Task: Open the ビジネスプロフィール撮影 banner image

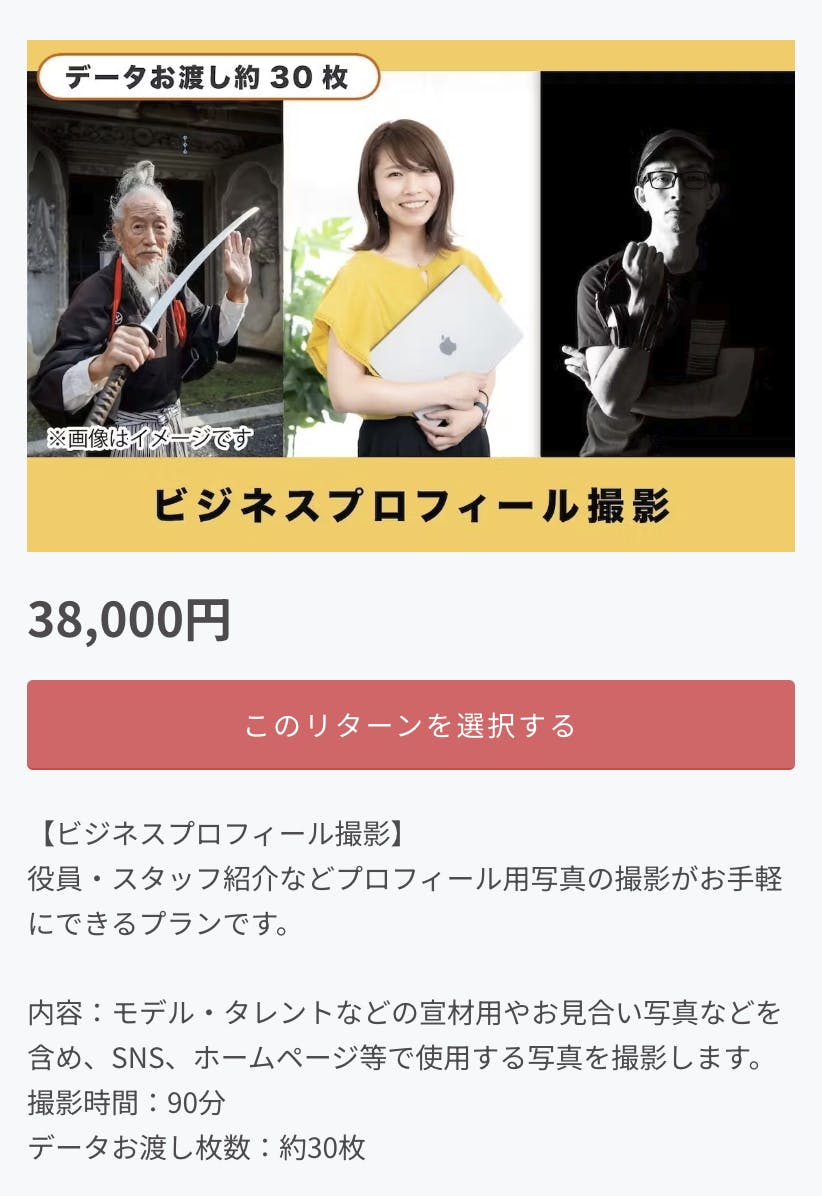Action: point(410,296)
